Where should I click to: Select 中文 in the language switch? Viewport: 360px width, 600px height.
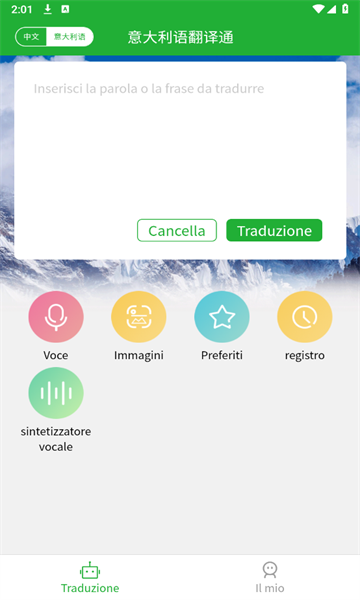click(31, 37)
